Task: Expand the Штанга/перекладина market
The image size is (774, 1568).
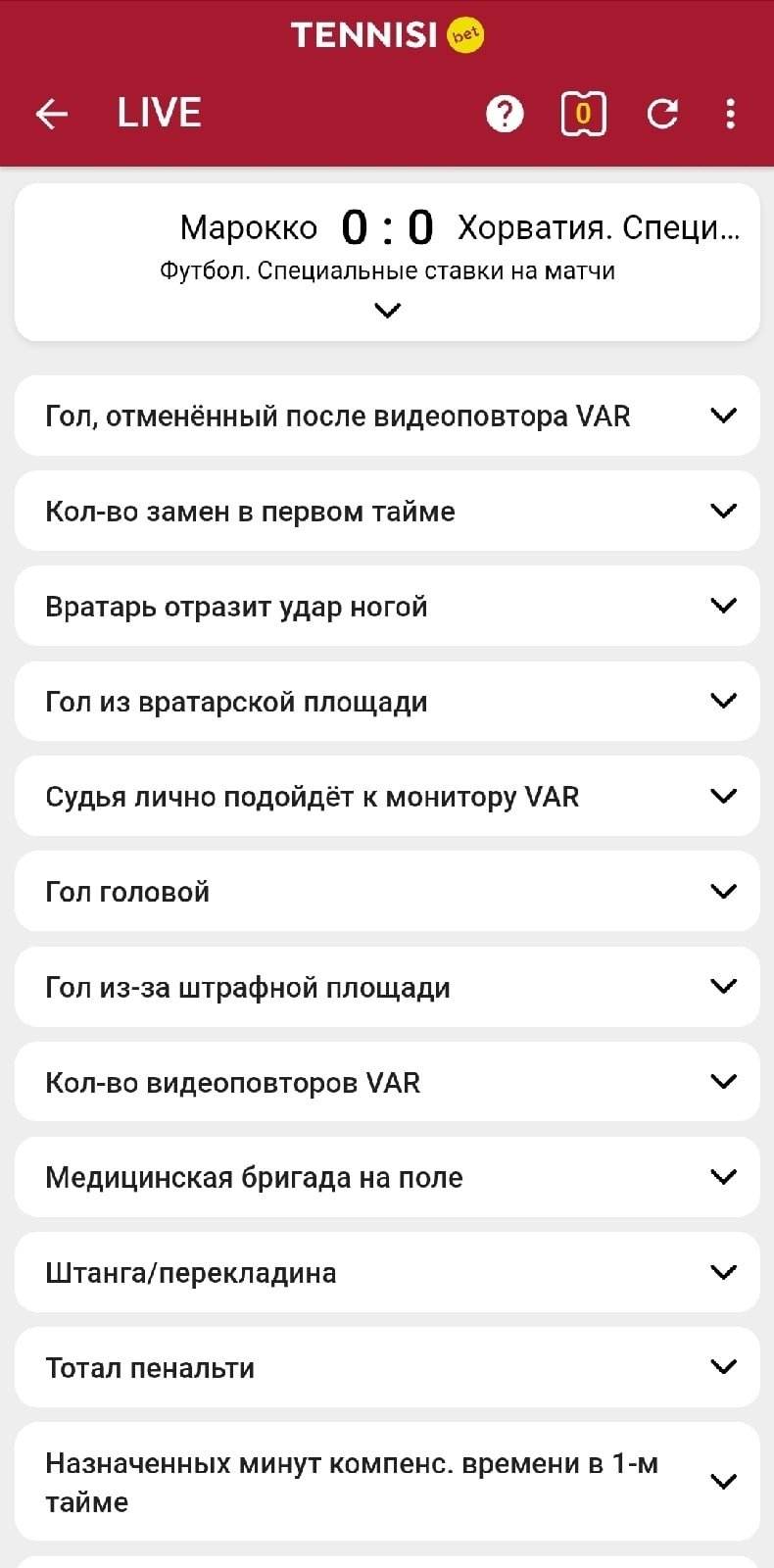Action: tap(723, 1272)
